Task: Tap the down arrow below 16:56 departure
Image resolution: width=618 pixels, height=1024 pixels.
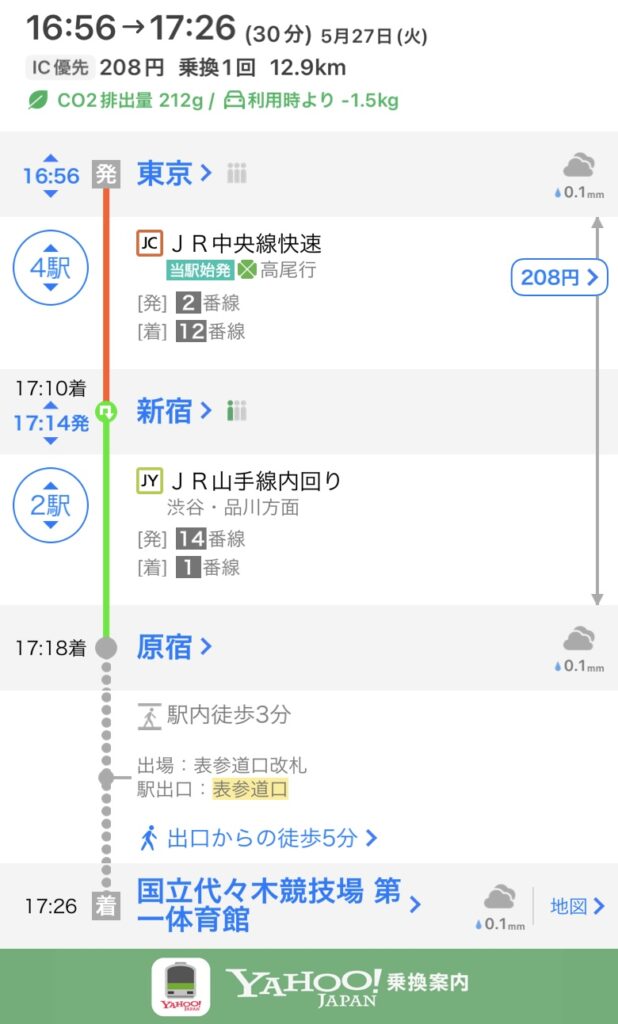Action: pos(51,193)
